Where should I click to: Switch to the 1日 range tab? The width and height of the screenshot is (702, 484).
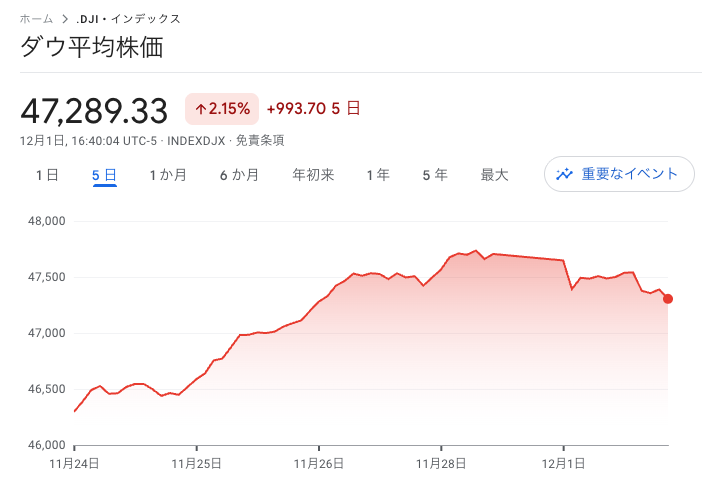pos(47,175)
